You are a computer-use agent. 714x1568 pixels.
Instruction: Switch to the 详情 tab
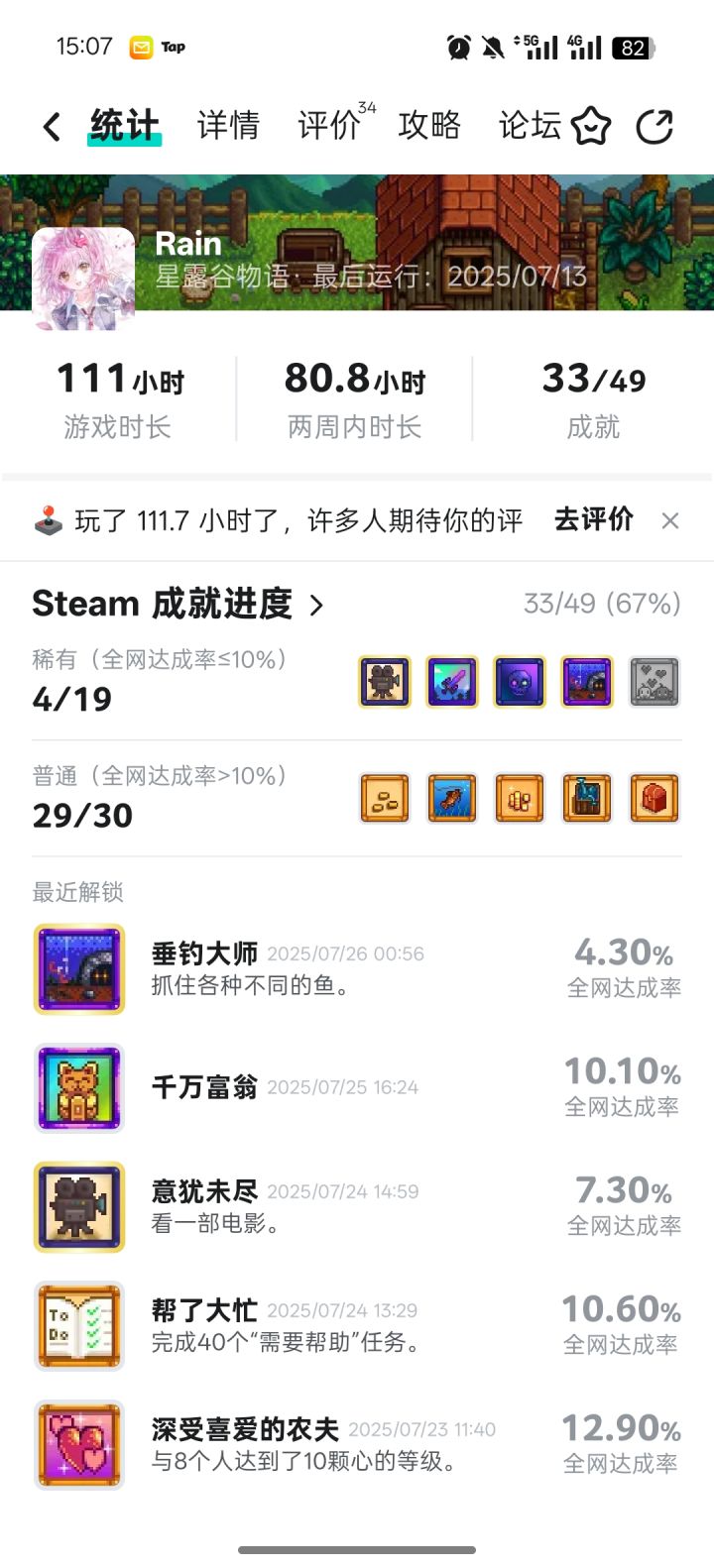click(x=230, y=127)
